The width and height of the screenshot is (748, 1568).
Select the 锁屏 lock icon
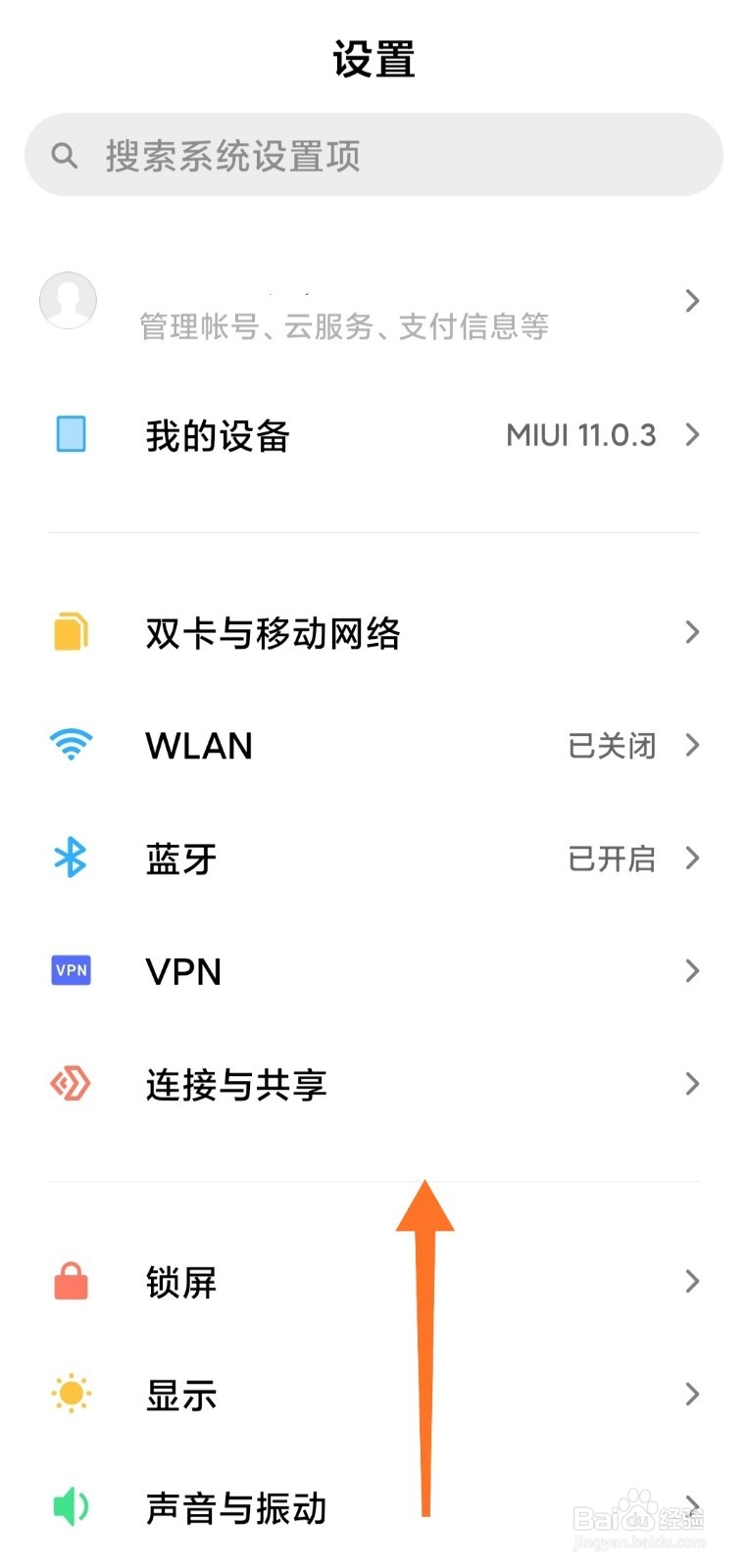70,1282
